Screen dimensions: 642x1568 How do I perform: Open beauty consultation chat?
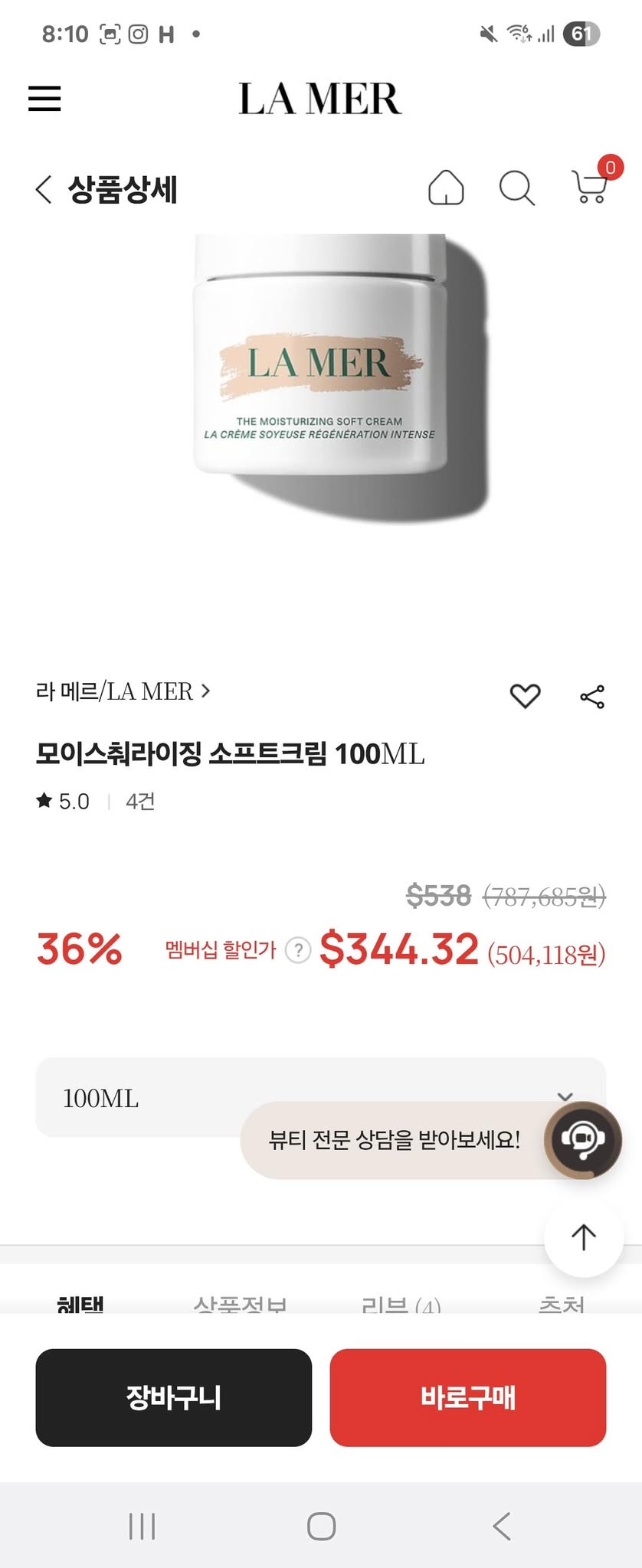pyautogui.click(x=582, y=1140)
